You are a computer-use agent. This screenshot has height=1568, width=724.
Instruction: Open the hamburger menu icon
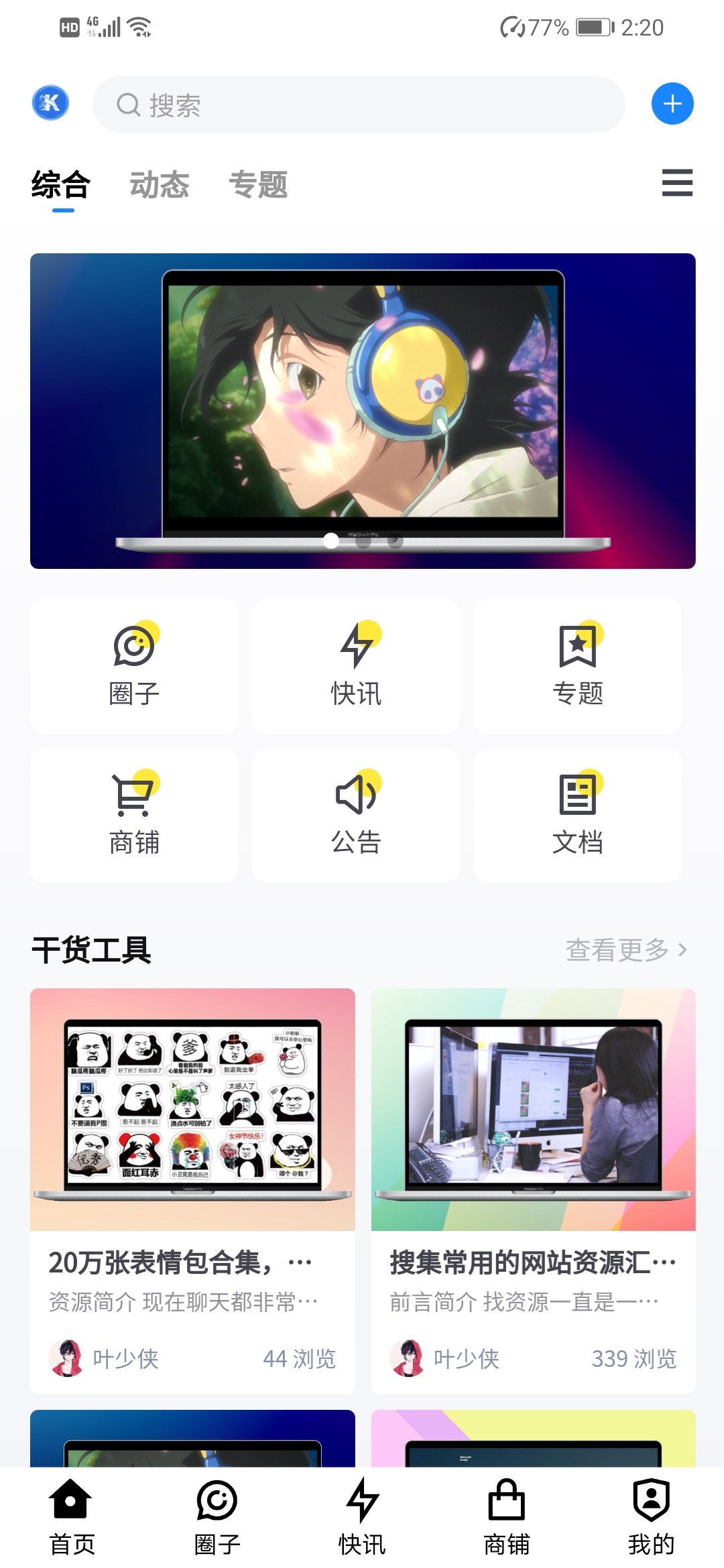[x=676, y=183]
